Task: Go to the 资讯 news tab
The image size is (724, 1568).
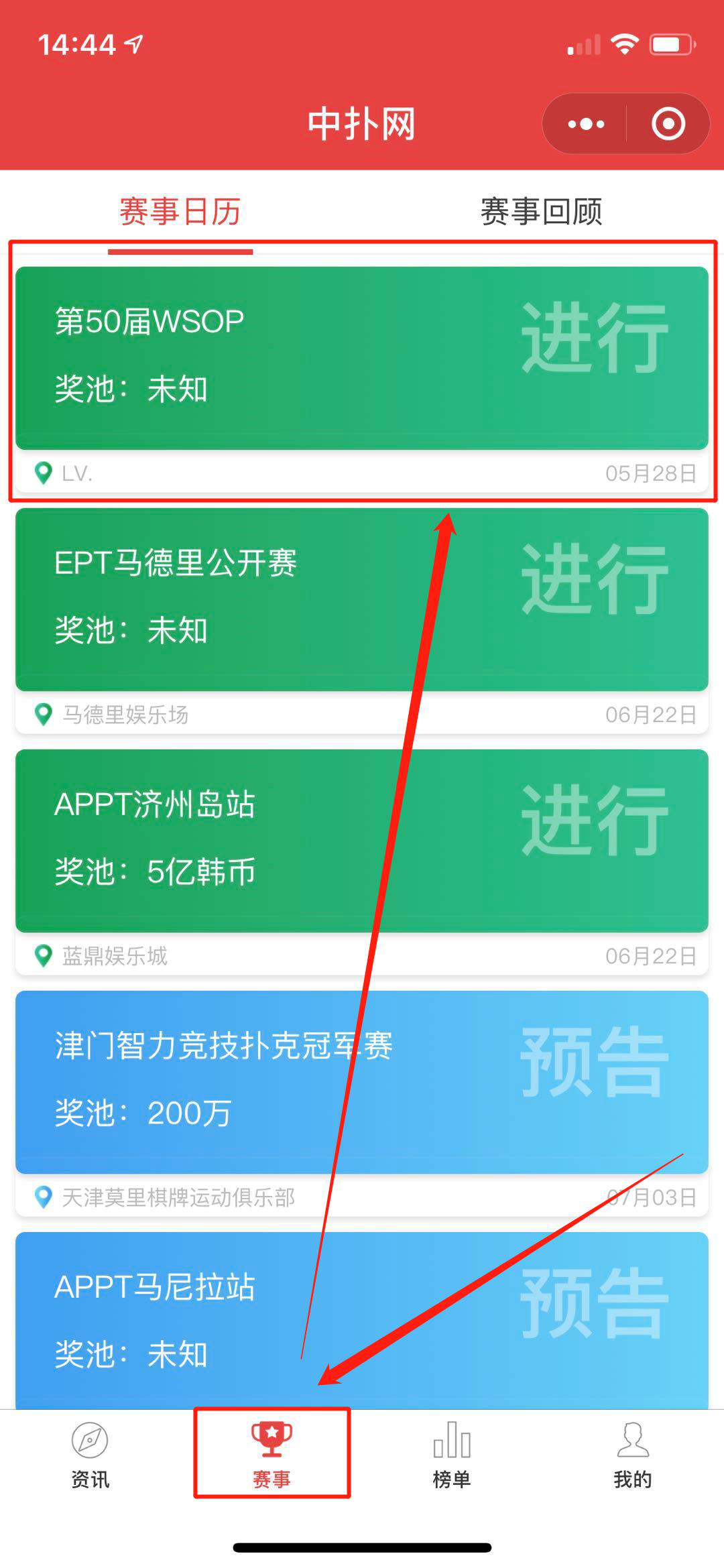Action: [x=90, y=1455]
